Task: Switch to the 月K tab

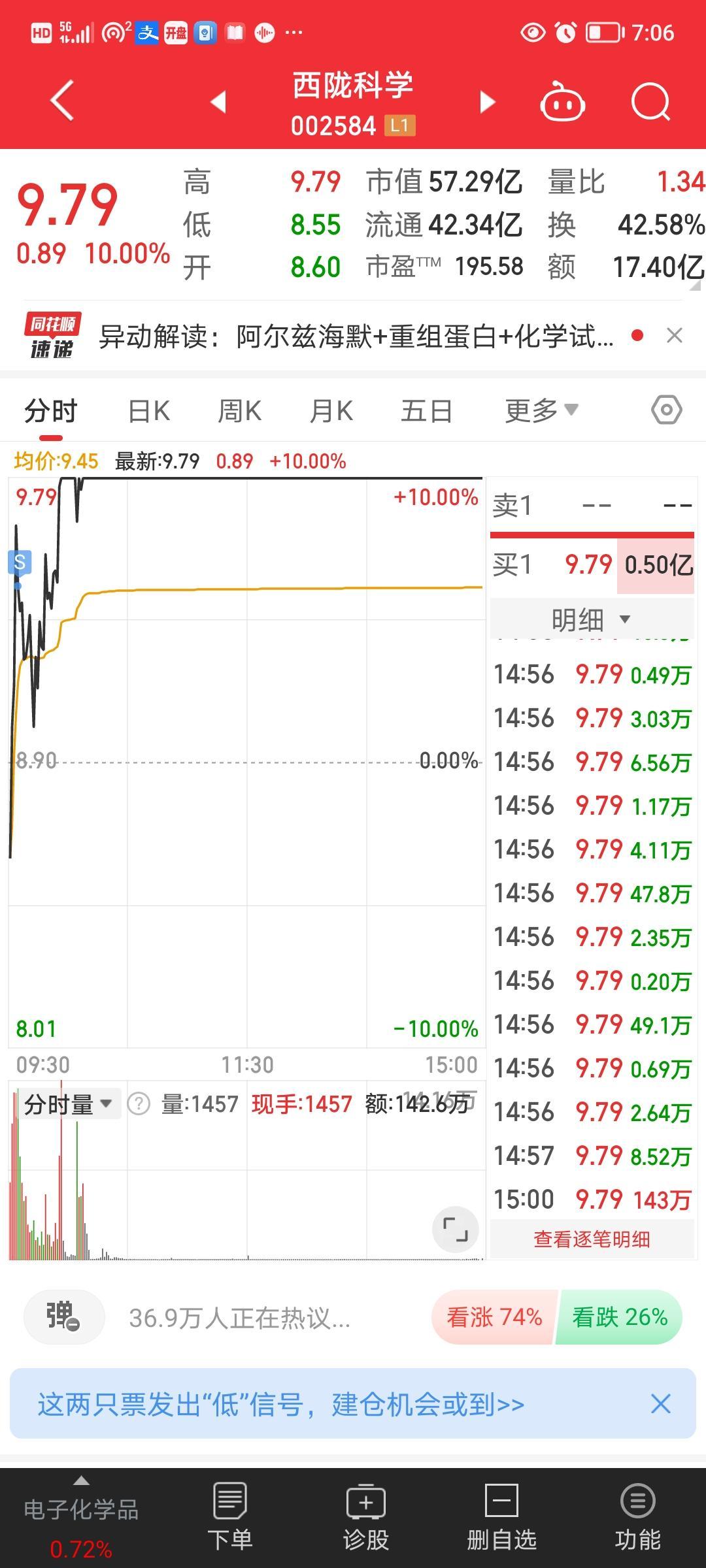Action: 331,411
